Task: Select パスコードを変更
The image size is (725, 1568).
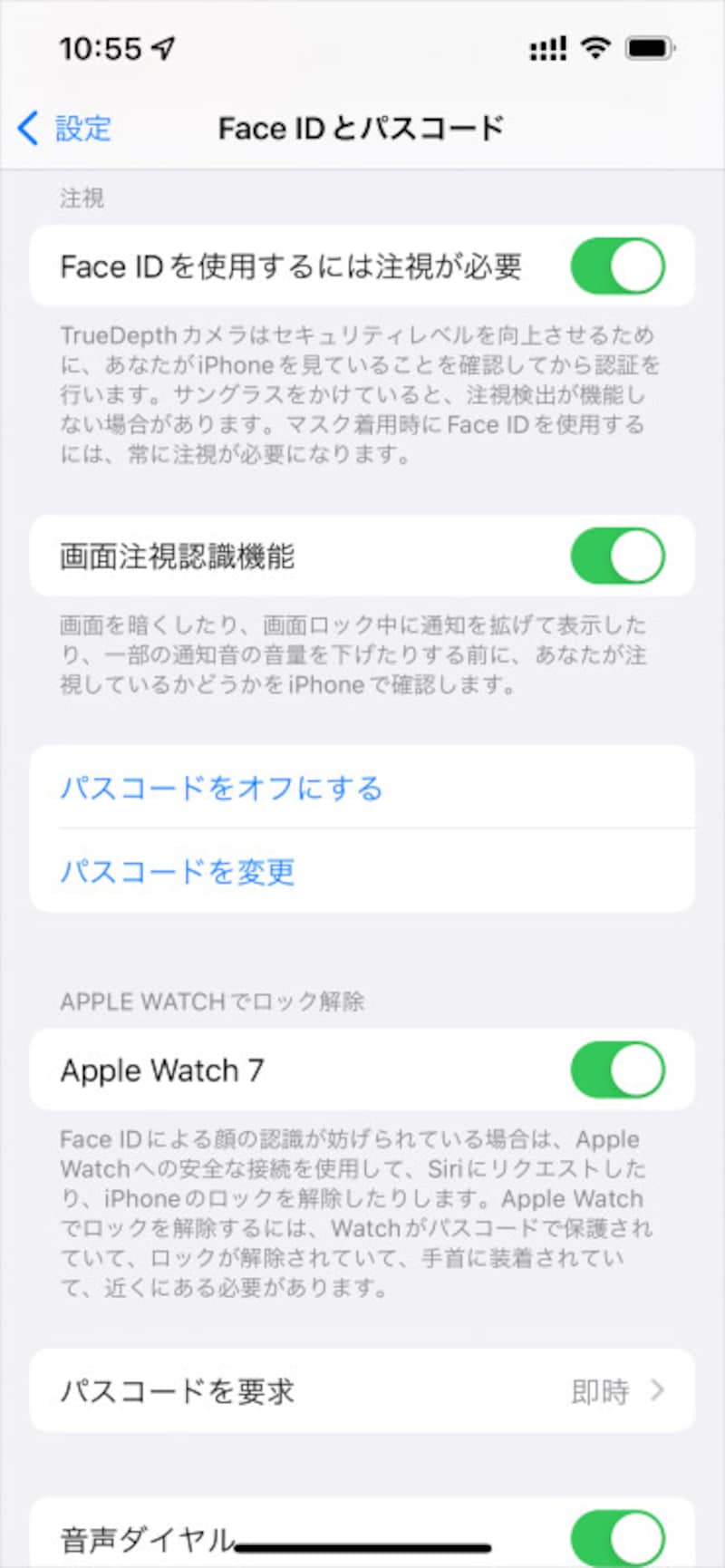Action: 178,871
